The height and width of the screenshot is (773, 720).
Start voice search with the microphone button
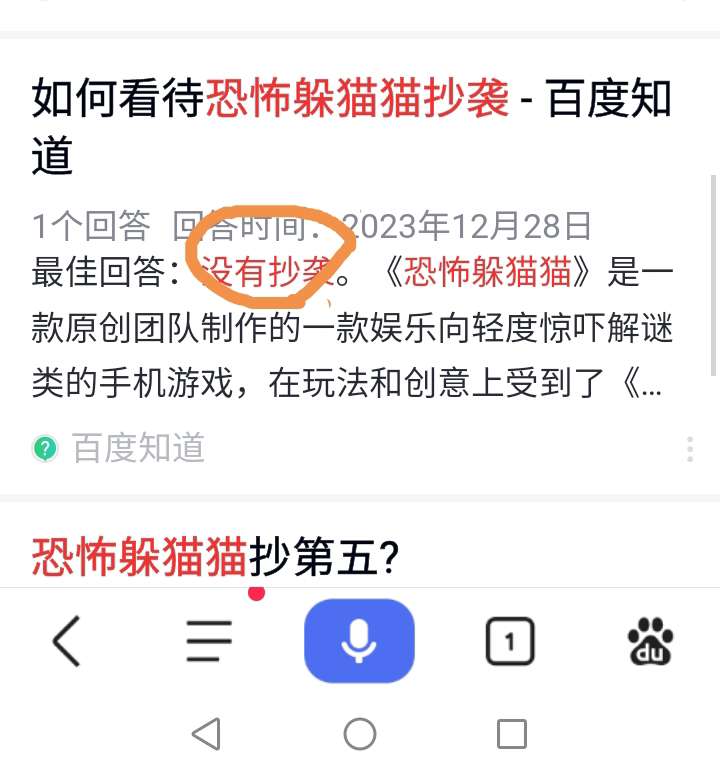(x=359, y=641)
